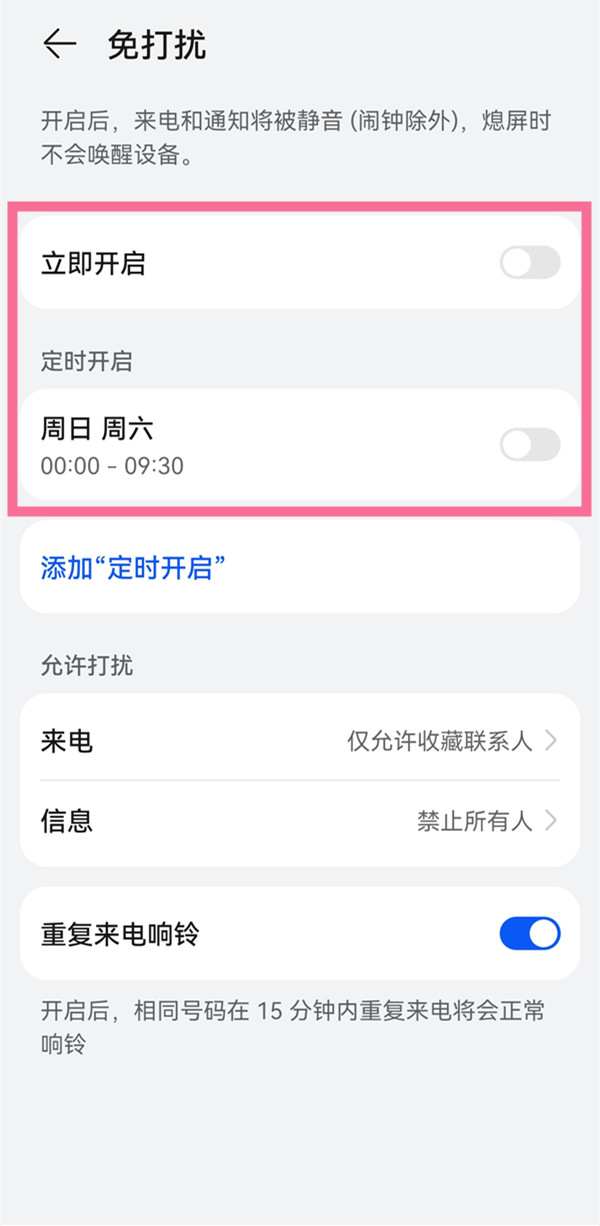Turn on the 立即开启 switch

[x=529, y=264]
